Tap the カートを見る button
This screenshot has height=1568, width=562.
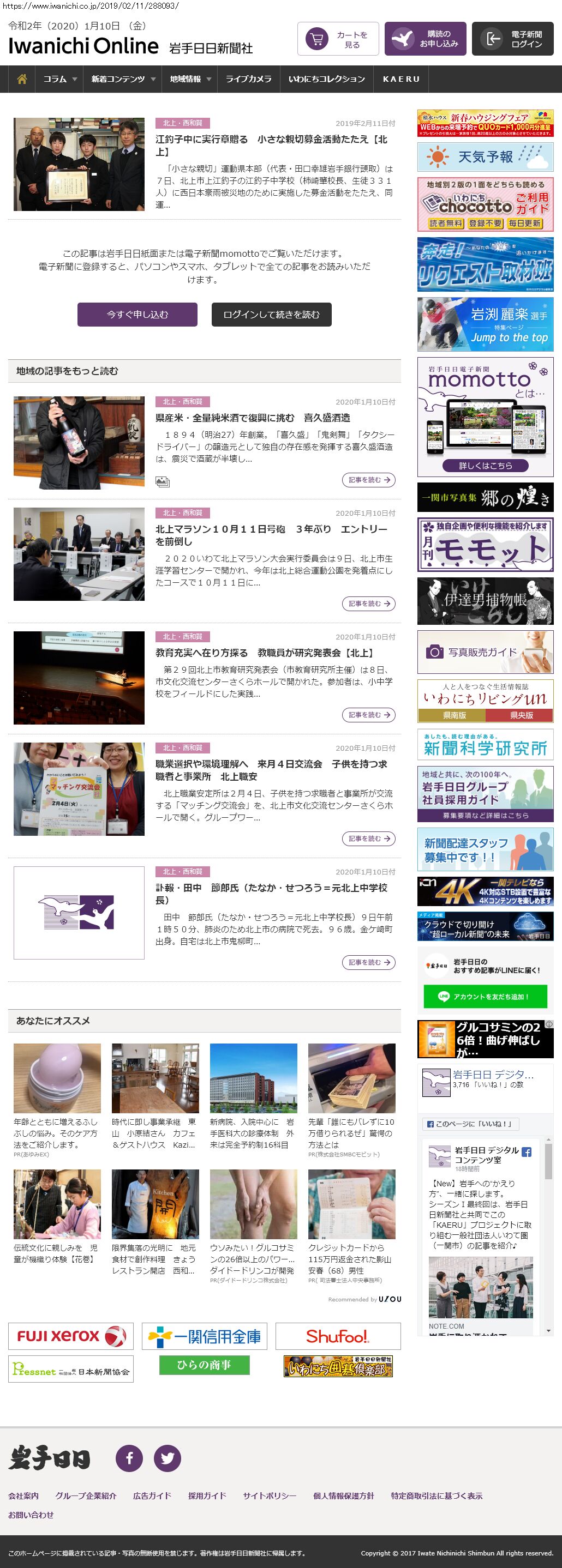338,40
